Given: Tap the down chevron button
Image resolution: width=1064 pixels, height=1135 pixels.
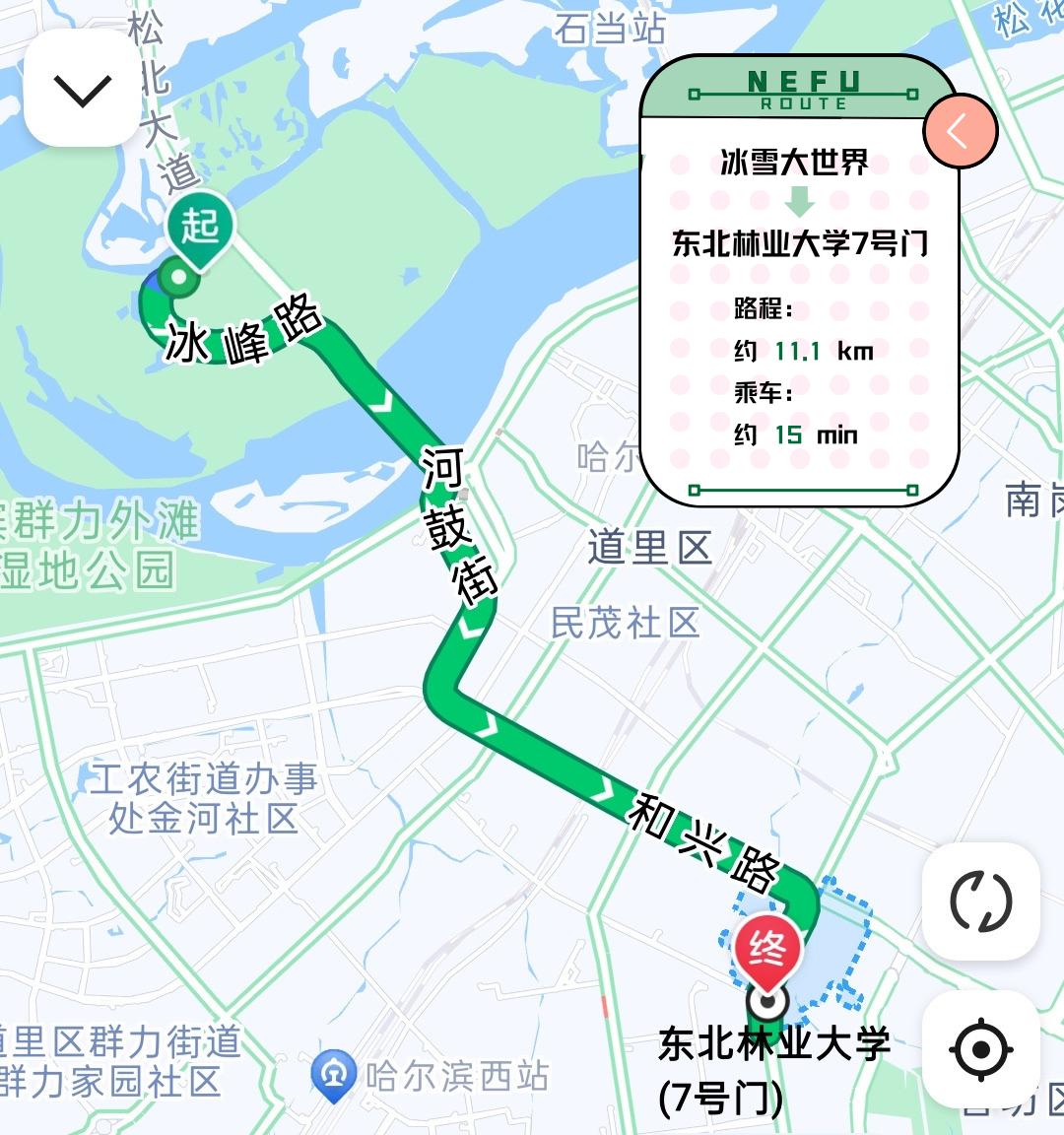Looking at the screenshot, I should pyautogui.click(x=83, y=92).
